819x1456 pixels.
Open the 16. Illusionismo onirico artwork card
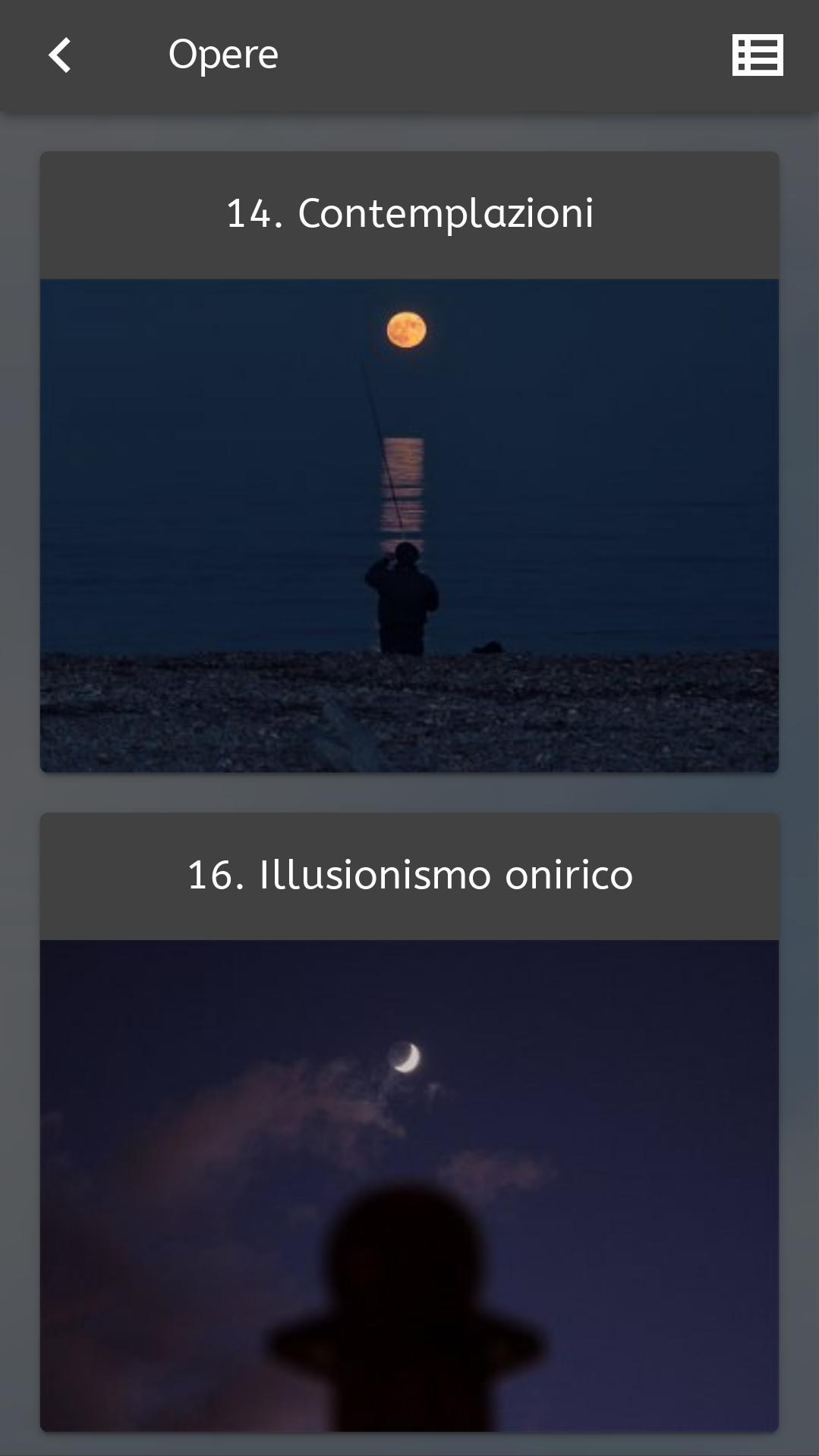[409, 1122]
